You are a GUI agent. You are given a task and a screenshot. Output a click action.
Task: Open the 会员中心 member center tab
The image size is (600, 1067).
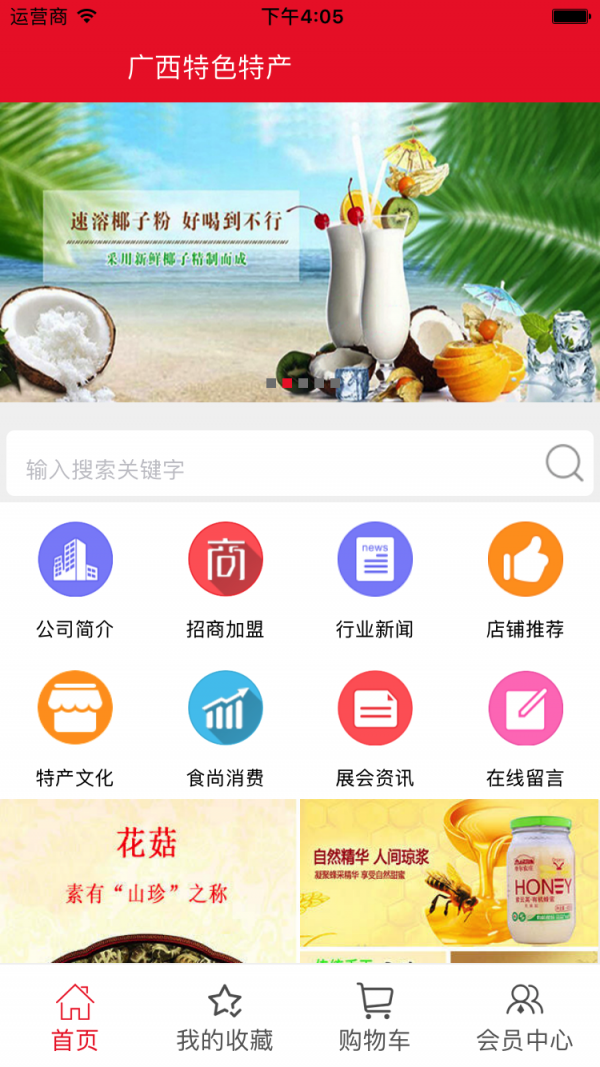tap(525, 1017)
